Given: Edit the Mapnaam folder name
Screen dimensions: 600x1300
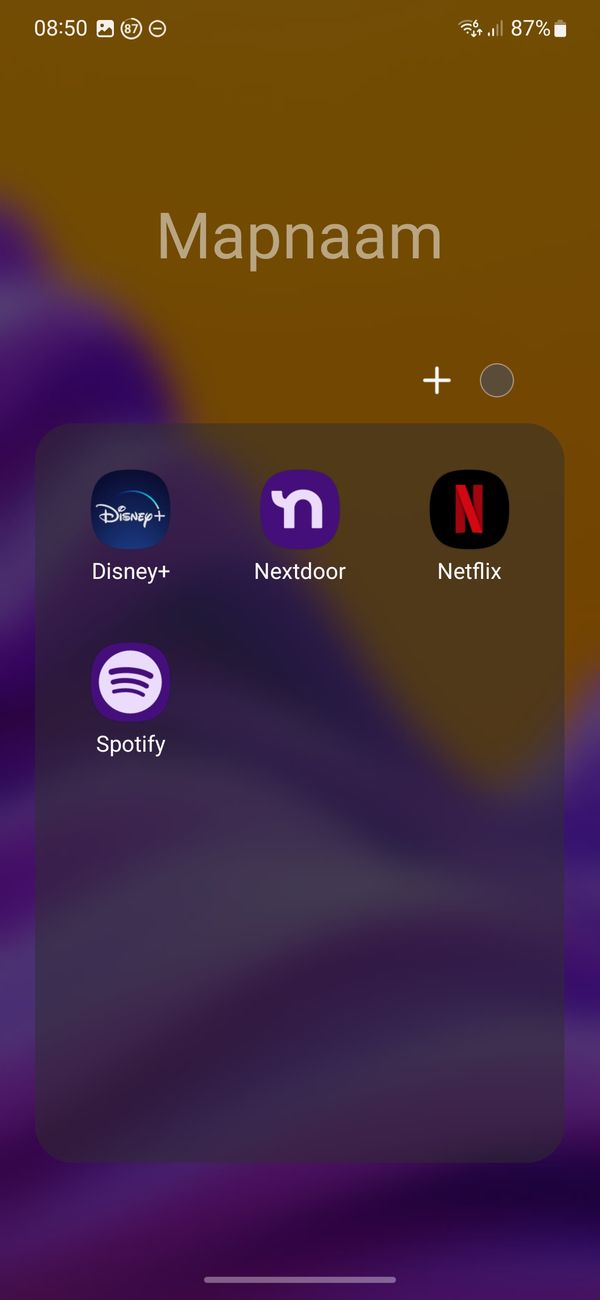Looking at the screenshot, I should click(x=300, y=238).
